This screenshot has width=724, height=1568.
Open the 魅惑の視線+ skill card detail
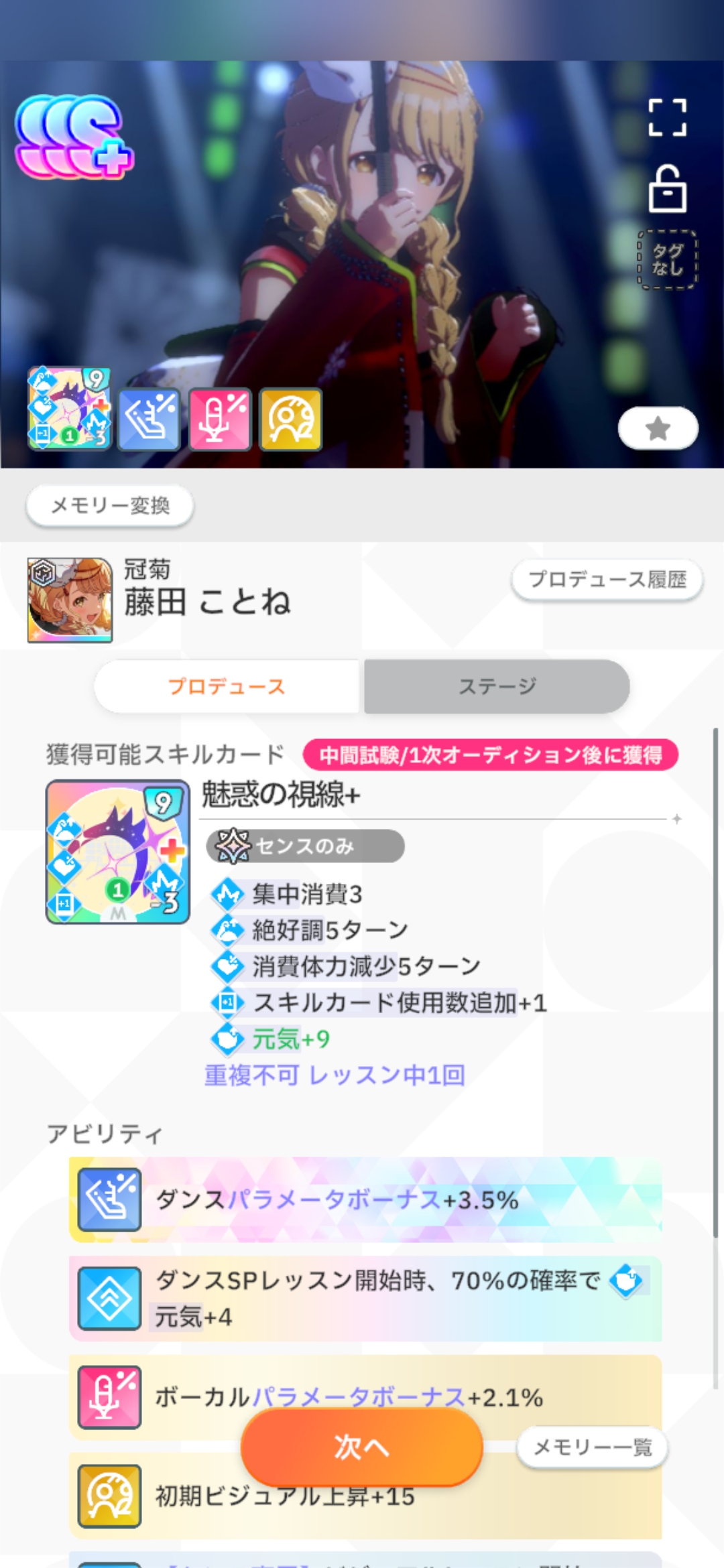[x=118, y=852]
